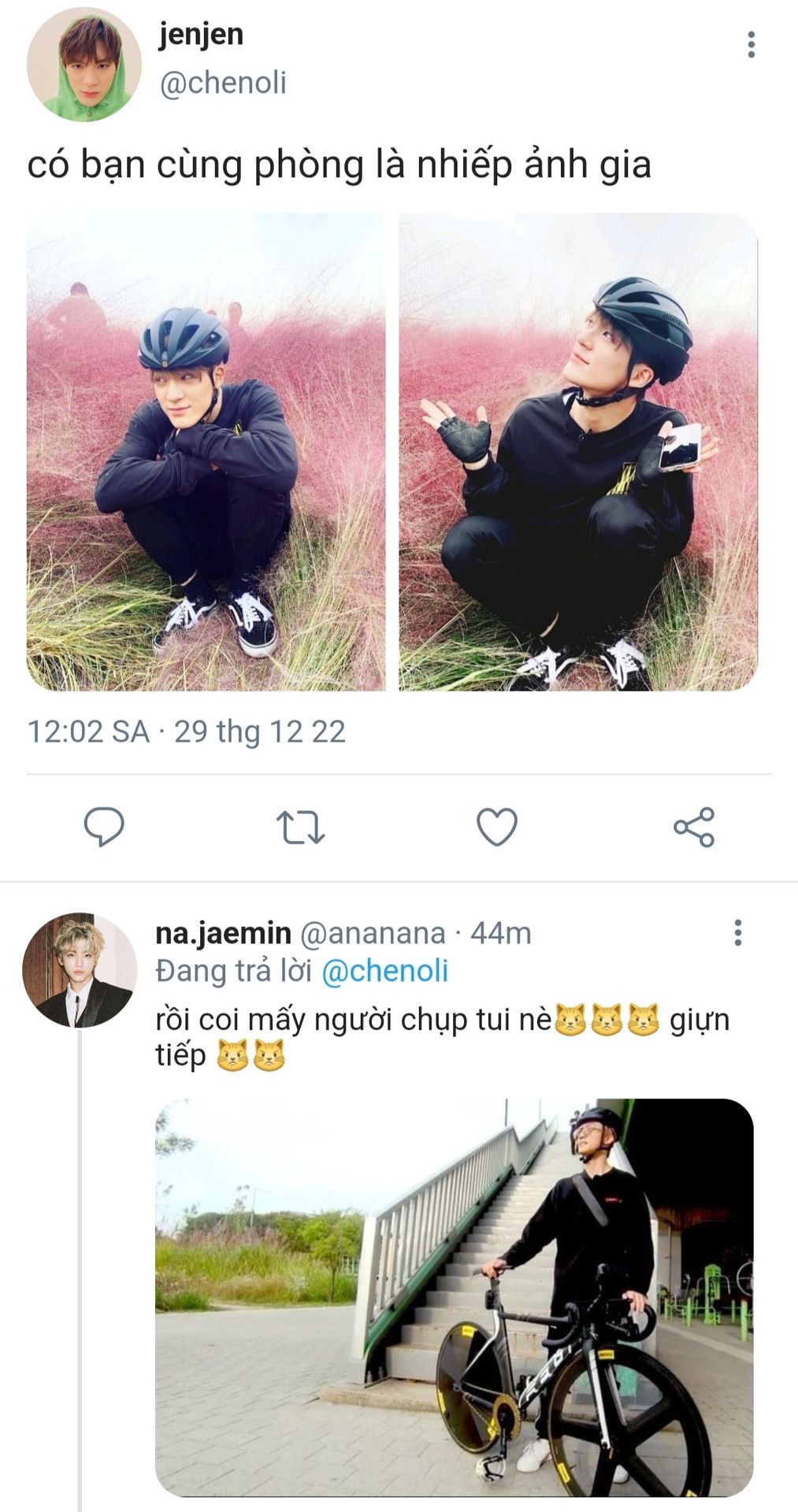
Task: Reply to jenjen's tweet
Action: coord(104,827)
